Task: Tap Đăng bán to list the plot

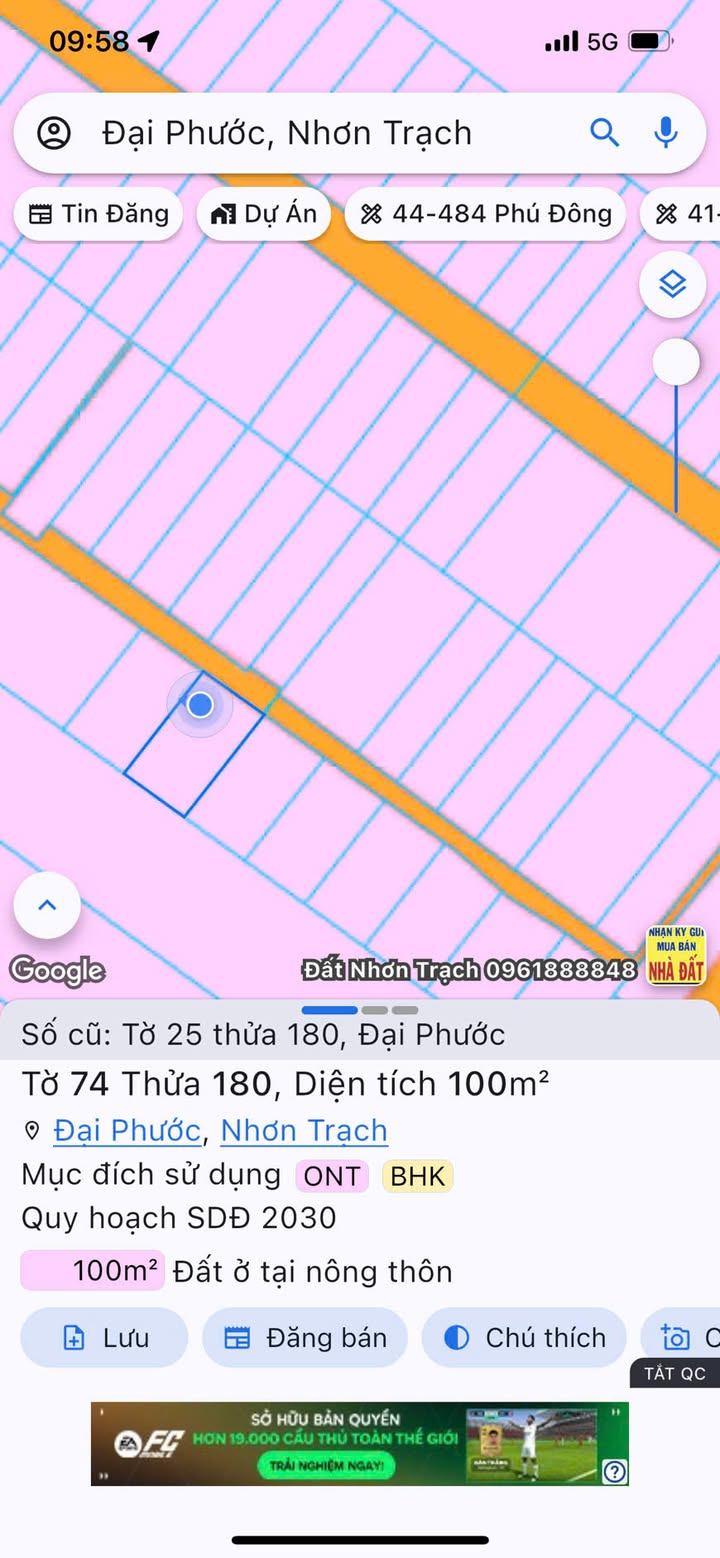Action: (x=305, y=1338)
